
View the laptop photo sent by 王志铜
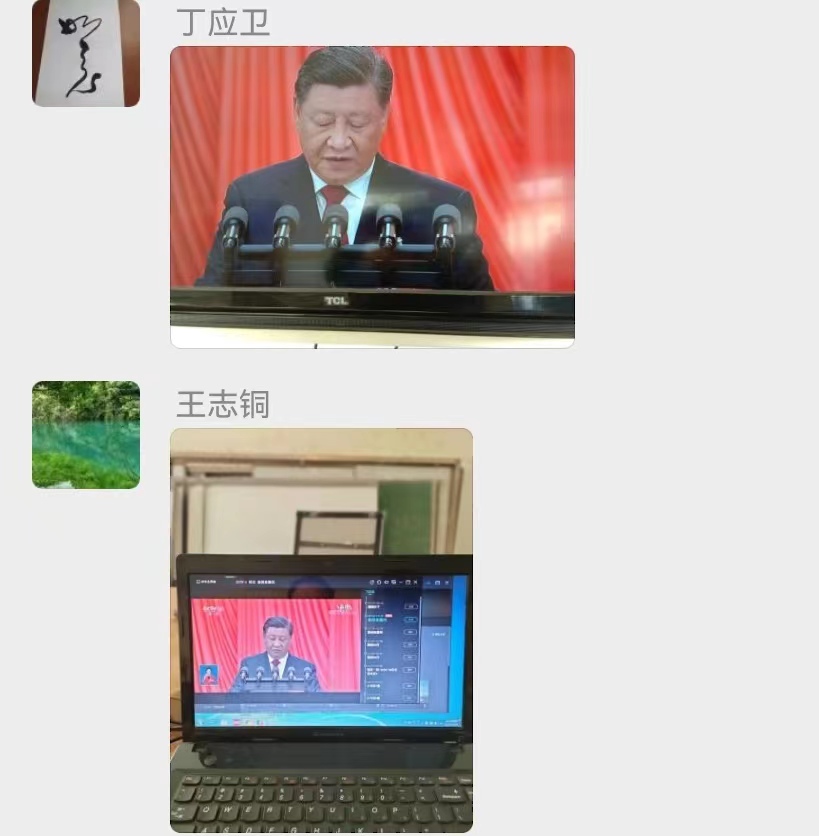[321, 630]
